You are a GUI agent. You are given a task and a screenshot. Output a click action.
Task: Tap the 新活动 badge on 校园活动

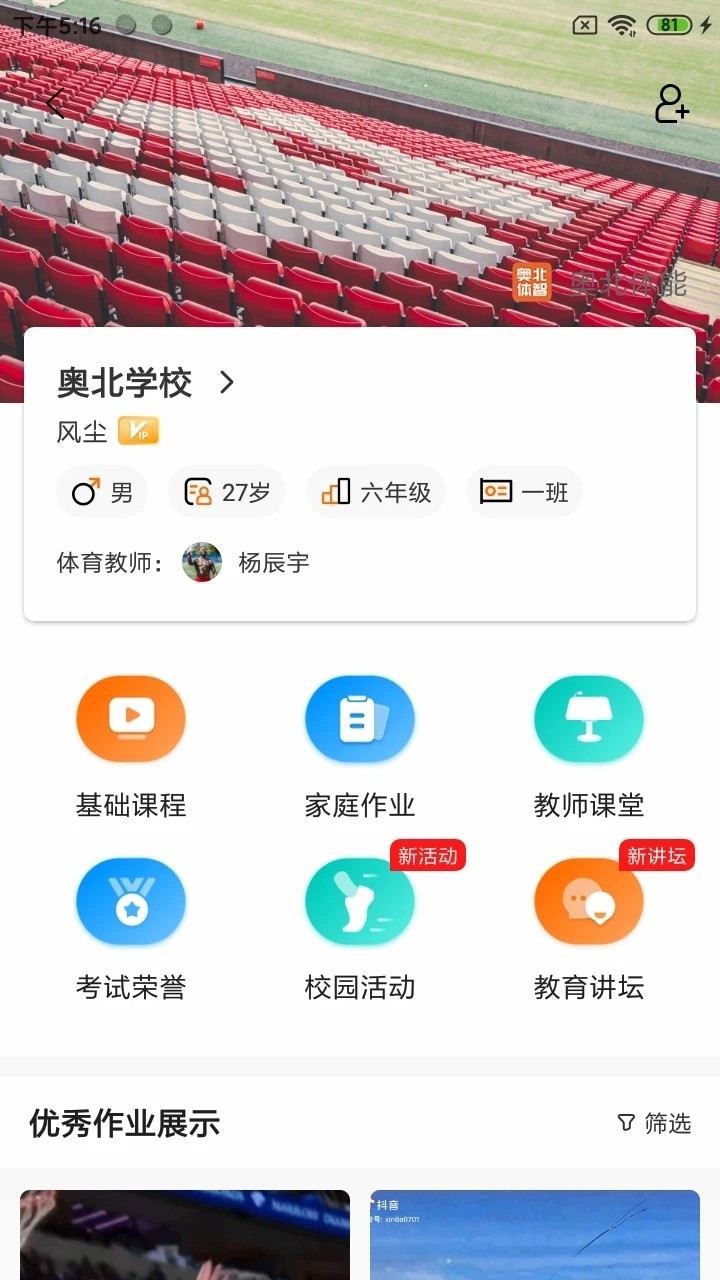pos(427,856)
